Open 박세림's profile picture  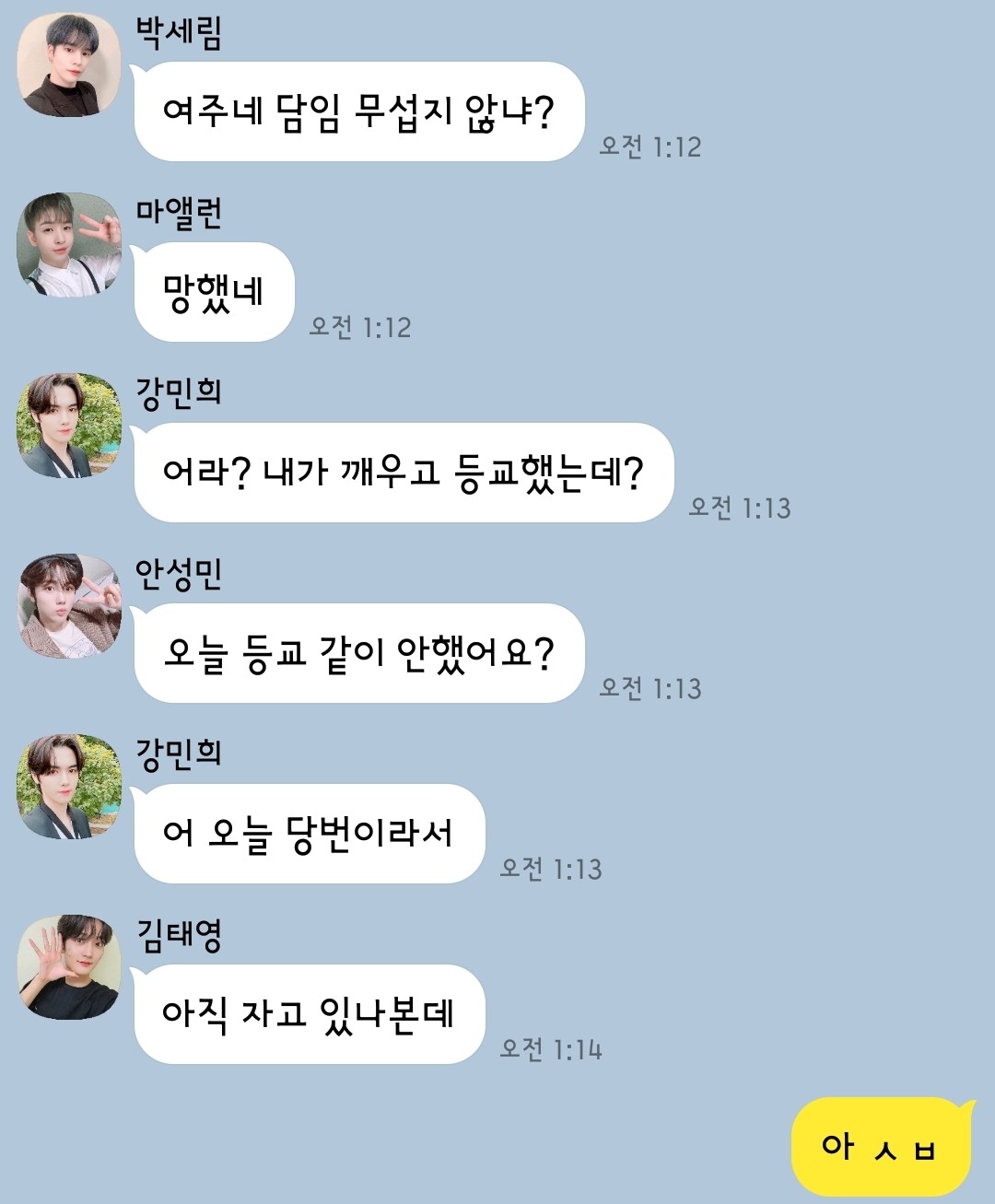pos(69,64)
